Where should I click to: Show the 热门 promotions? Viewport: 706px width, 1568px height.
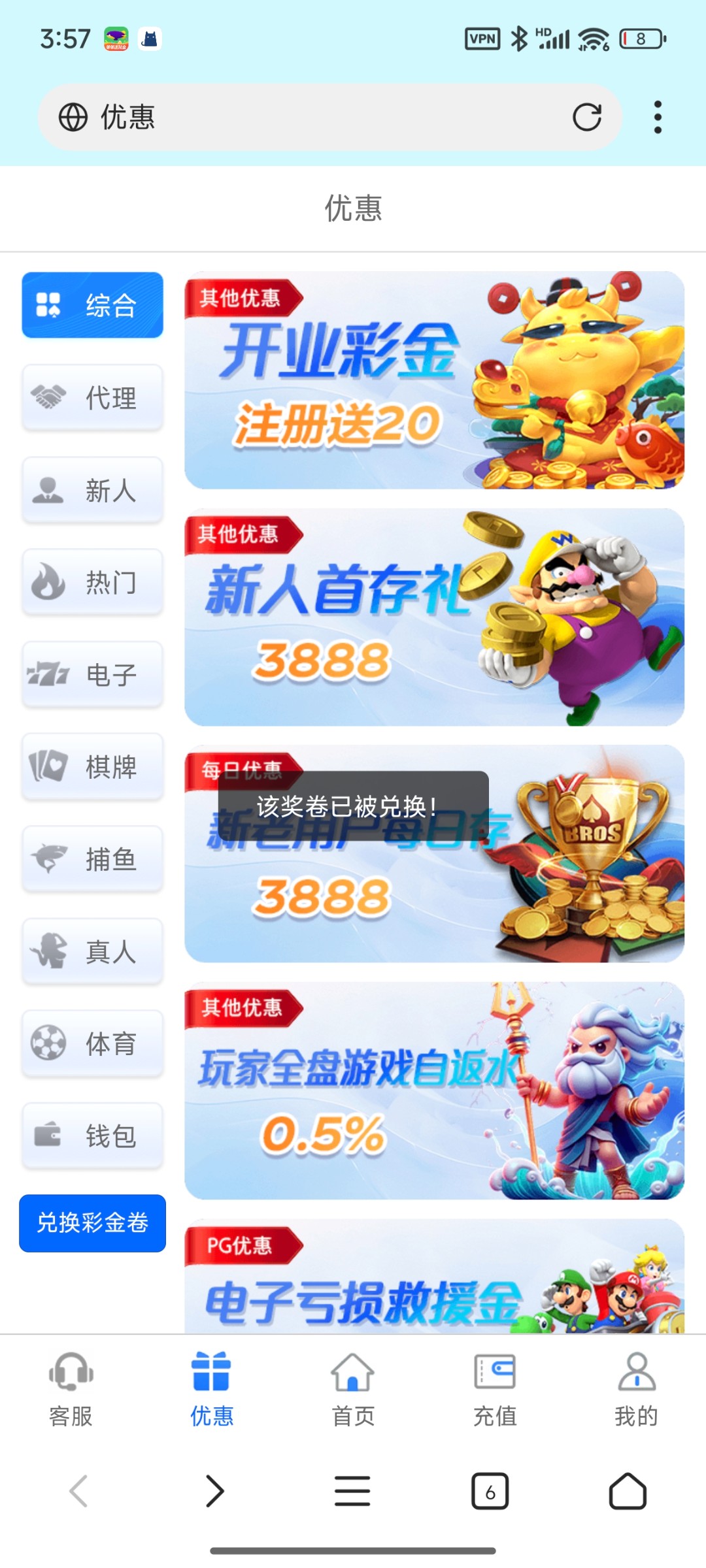tap(92, 582)
